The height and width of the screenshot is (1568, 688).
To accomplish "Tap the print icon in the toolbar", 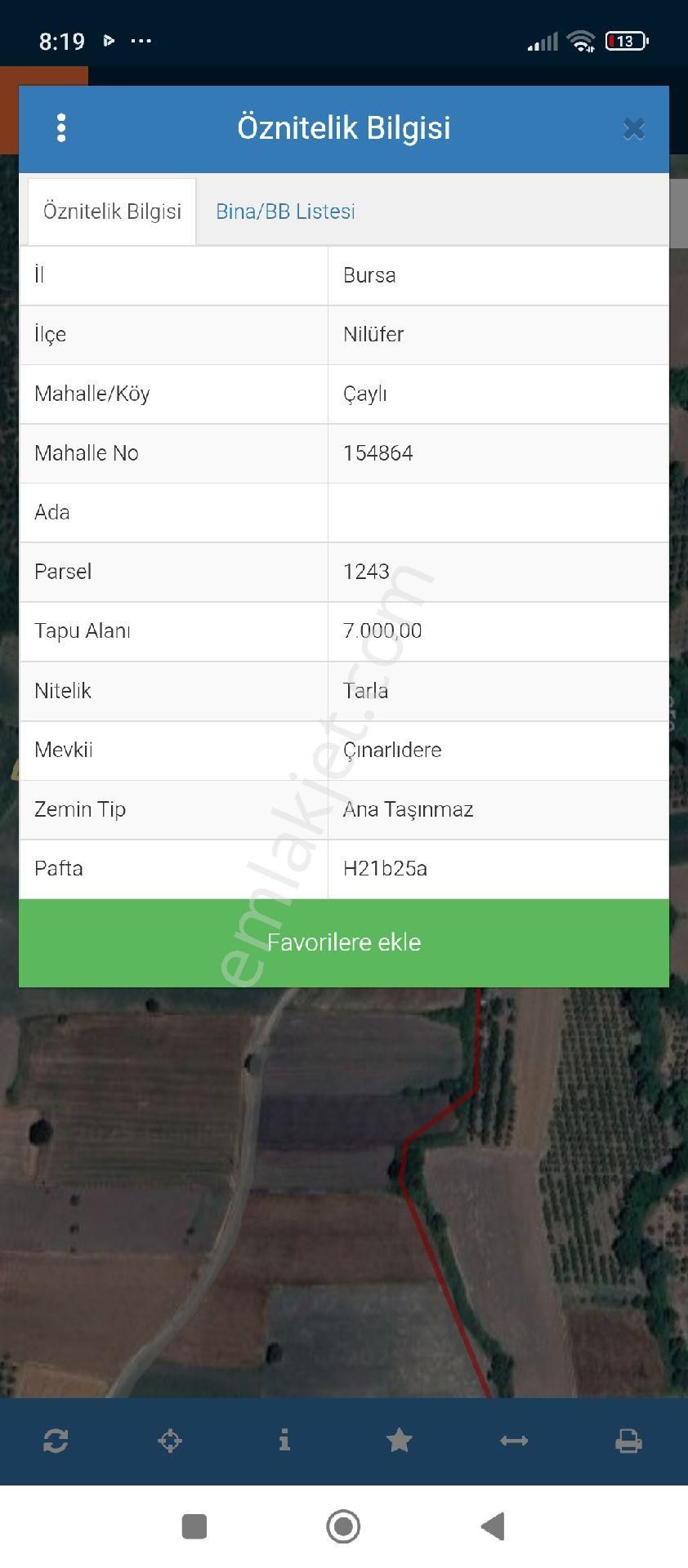I will point(628,1441).
